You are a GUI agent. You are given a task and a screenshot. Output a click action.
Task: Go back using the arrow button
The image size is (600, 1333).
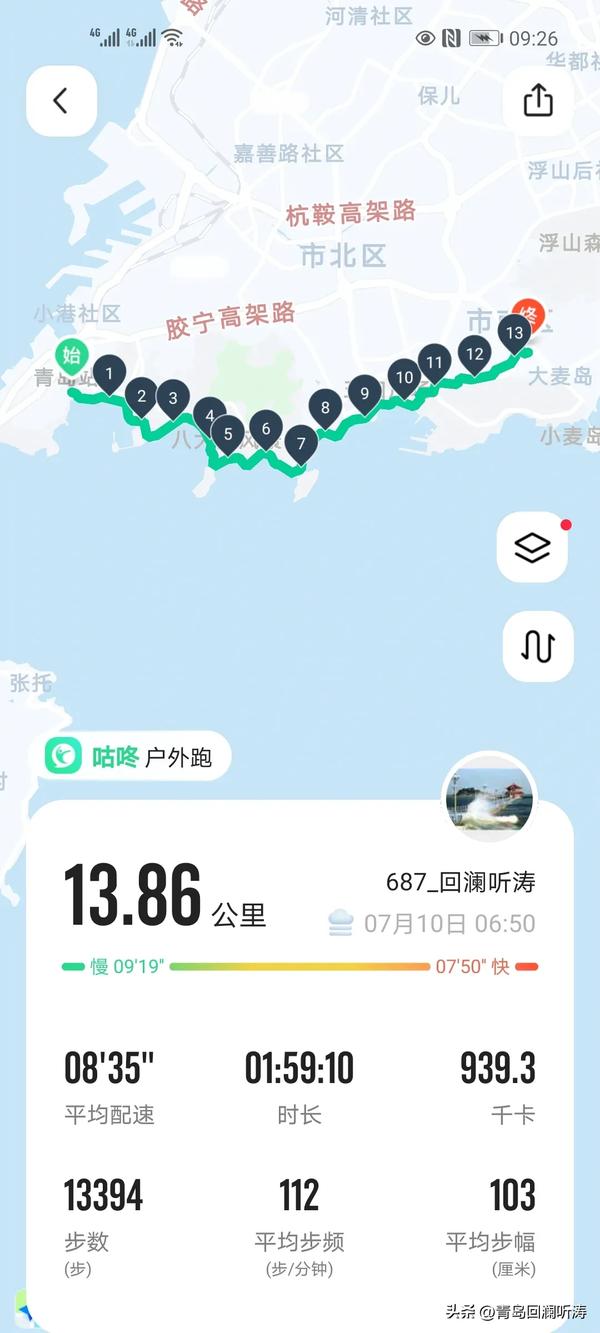click(61, 101)
